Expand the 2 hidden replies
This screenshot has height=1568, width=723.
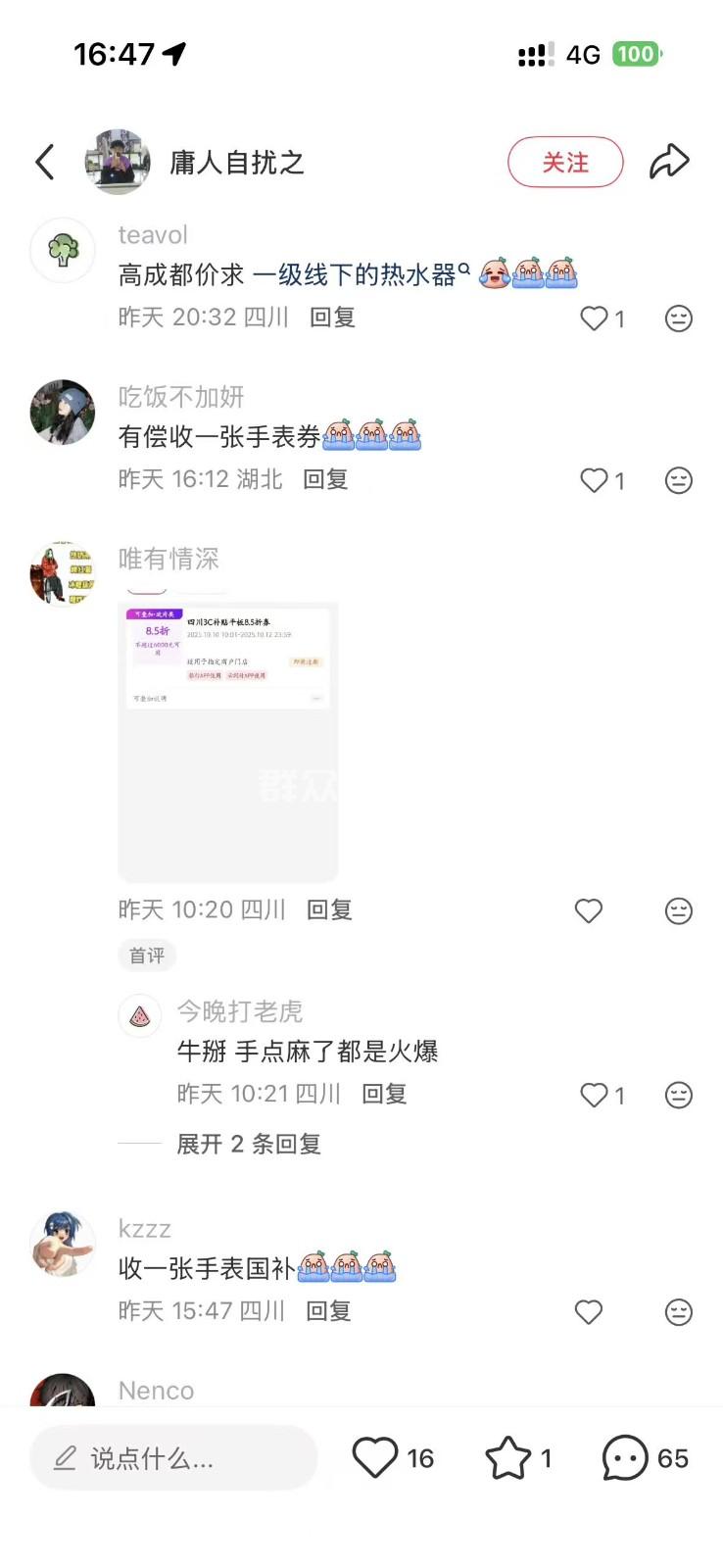point(249,1144)
